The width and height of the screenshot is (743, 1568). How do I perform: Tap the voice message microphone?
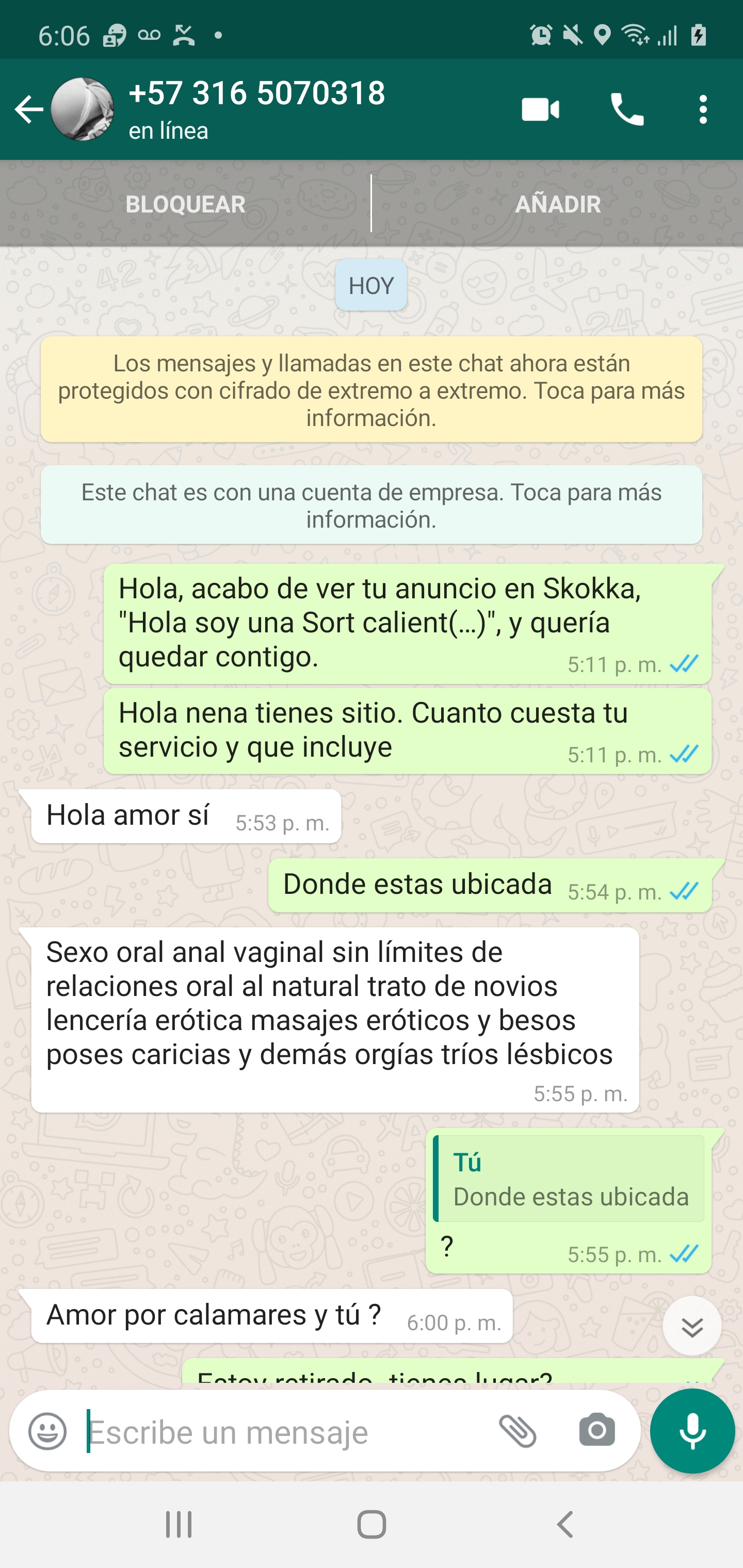[x=692, y=1430]
